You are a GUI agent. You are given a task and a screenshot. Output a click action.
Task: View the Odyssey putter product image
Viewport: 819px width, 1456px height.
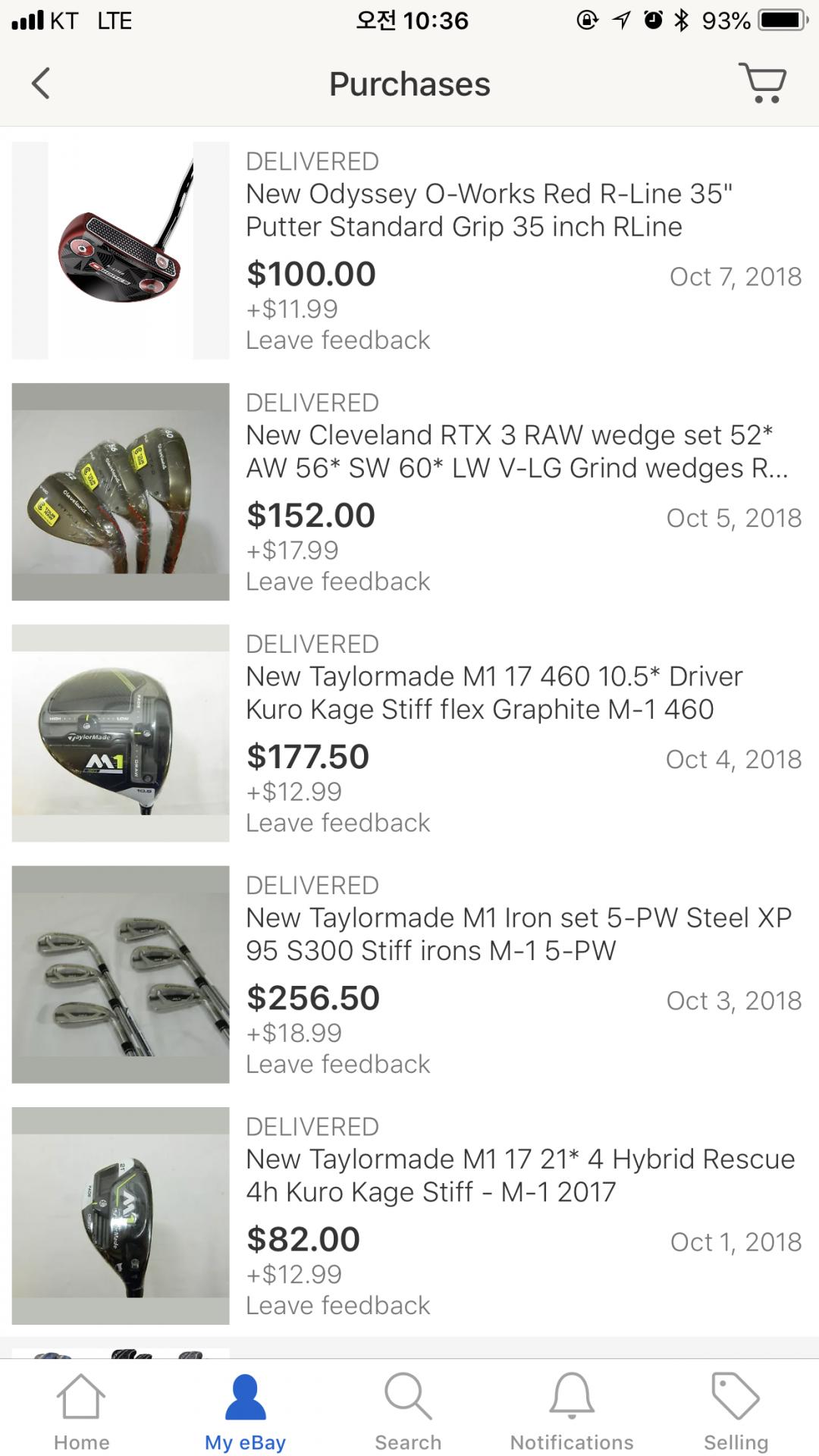121,250
